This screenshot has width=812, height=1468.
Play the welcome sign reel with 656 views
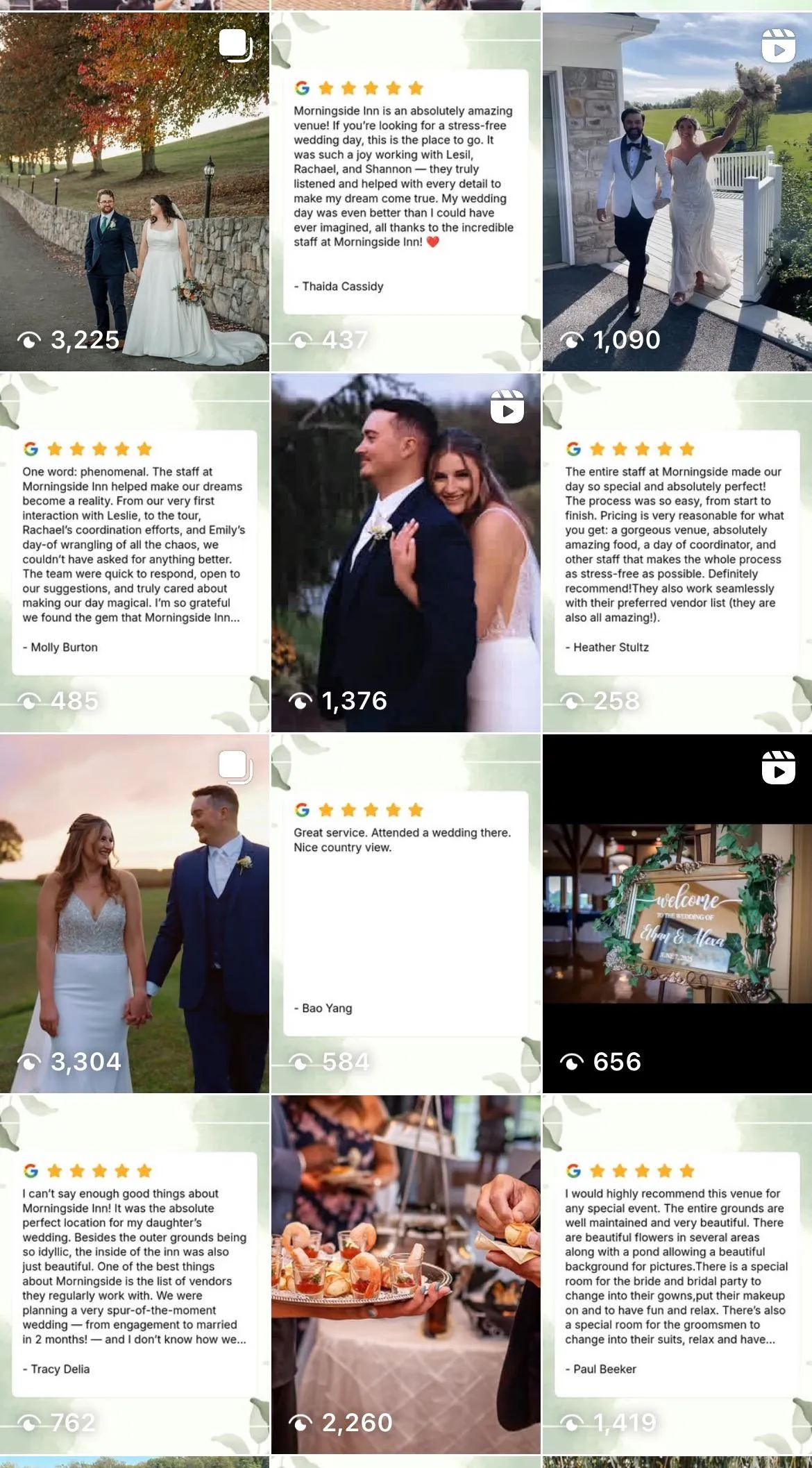677,913
